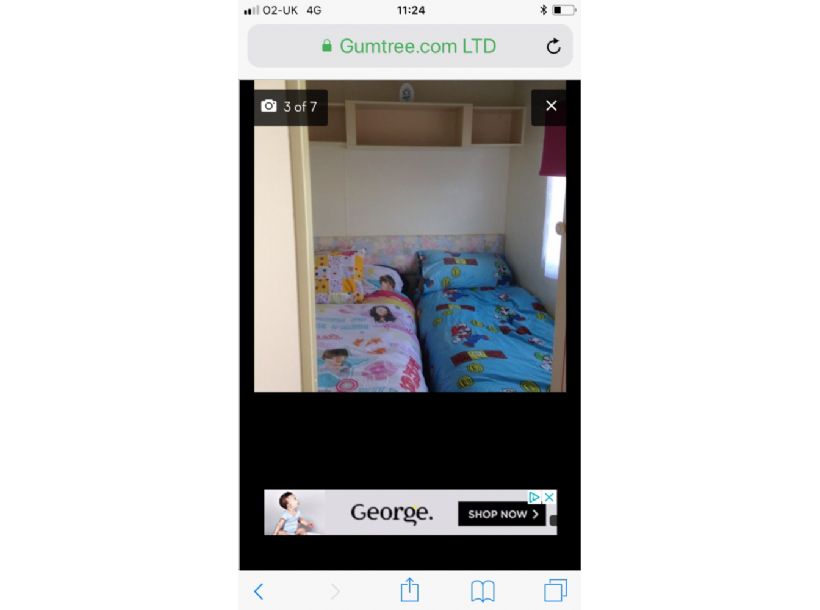Close the photo viewer
820x610 pixels.
click(x=550, y=106)
